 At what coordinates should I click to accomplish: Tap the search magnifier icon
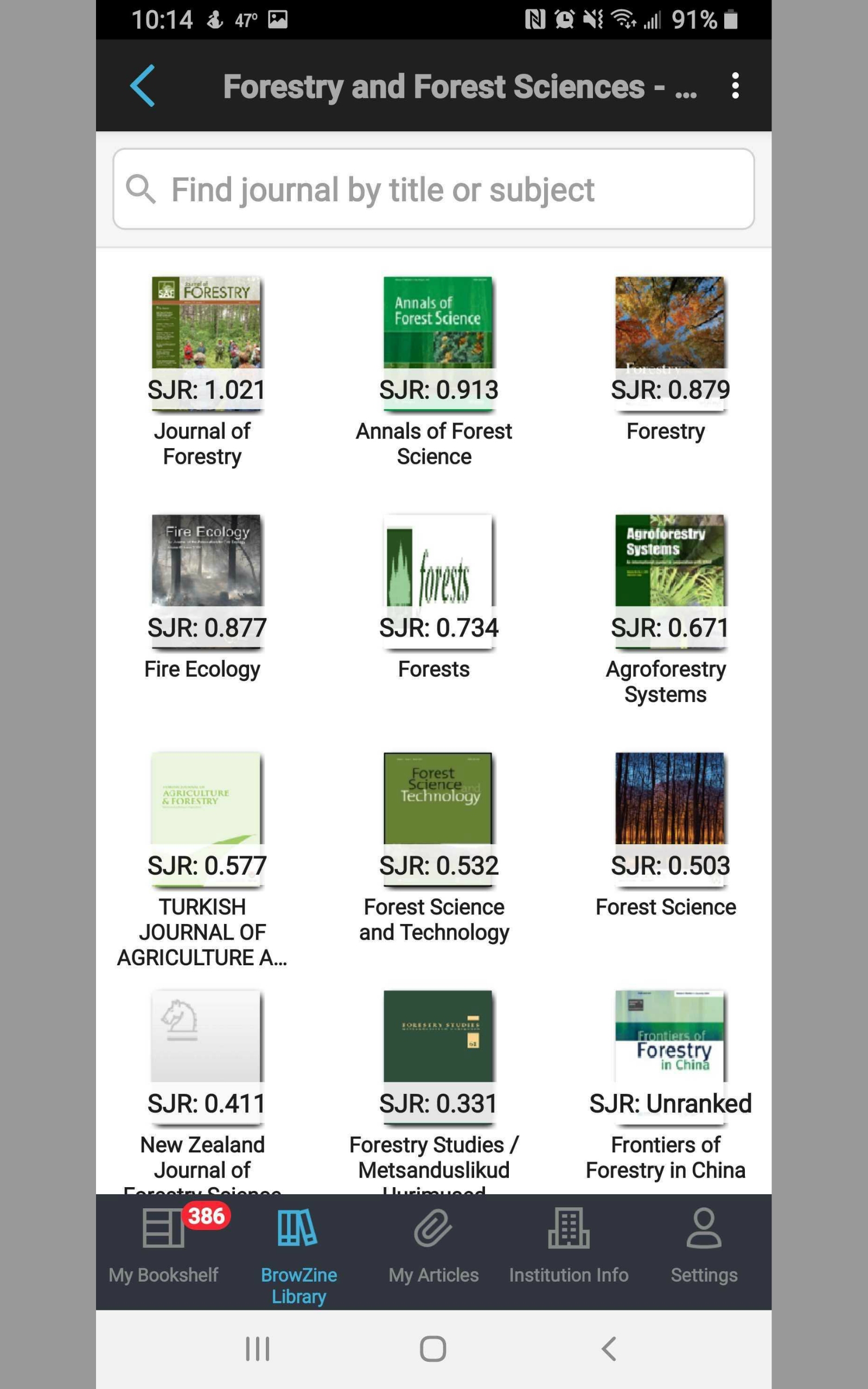[x=141, y=189]
